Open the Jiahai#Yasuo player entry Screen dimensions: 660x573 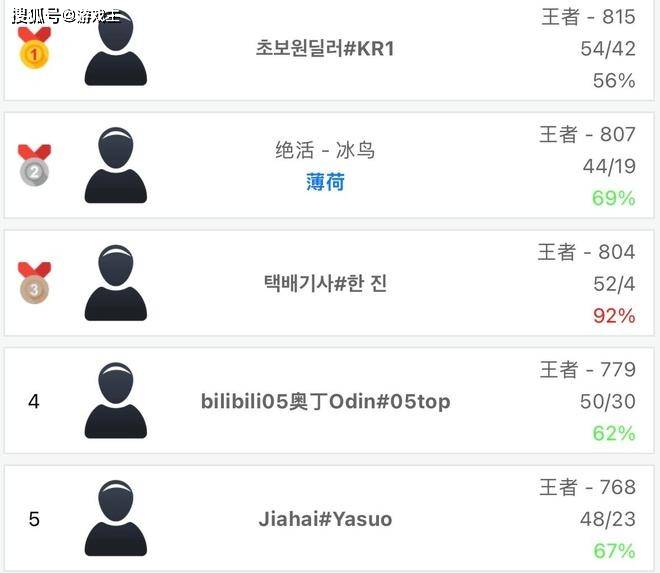325,519
